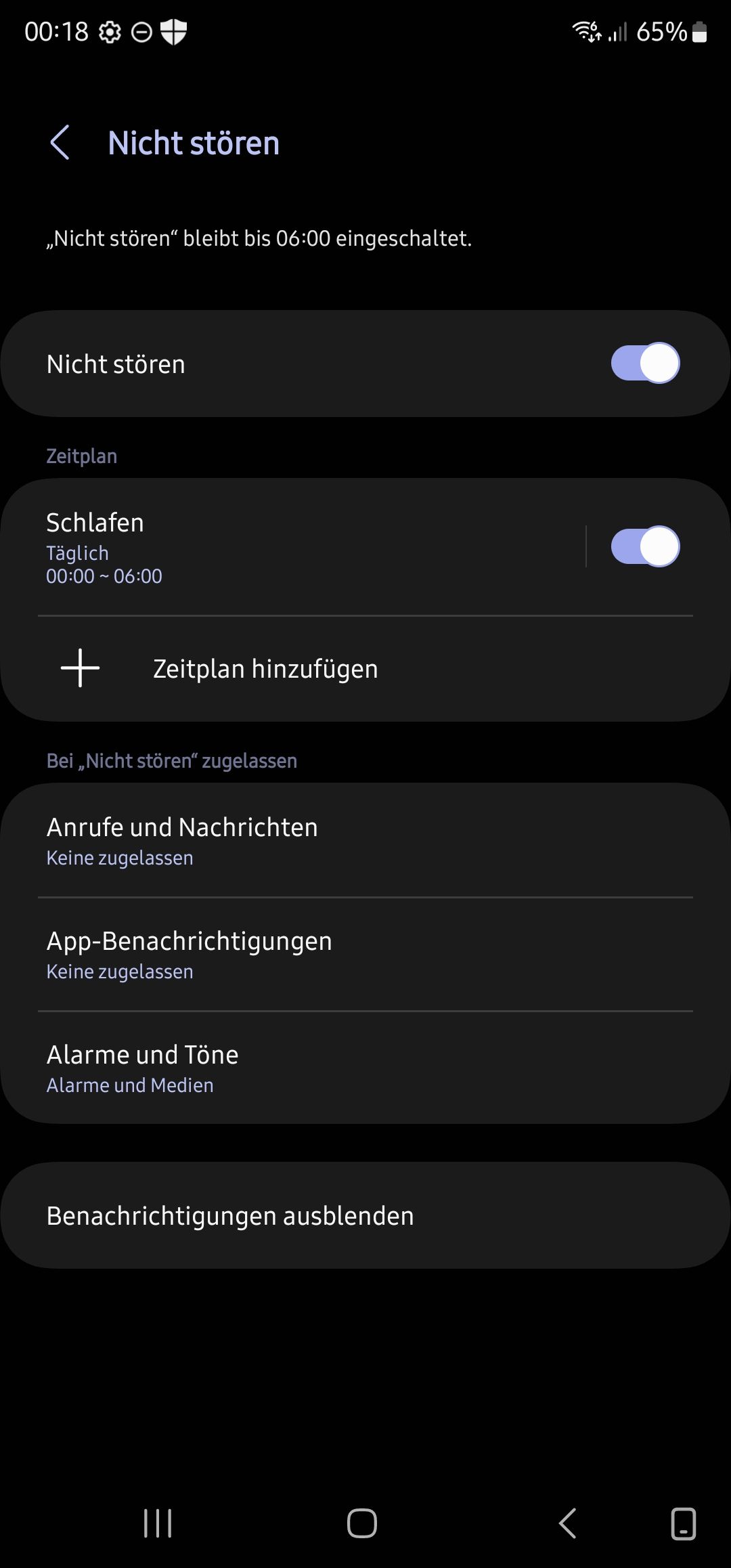
Task: Tap the Wi-Fi icon in the status bar
Action: point(583,30)
